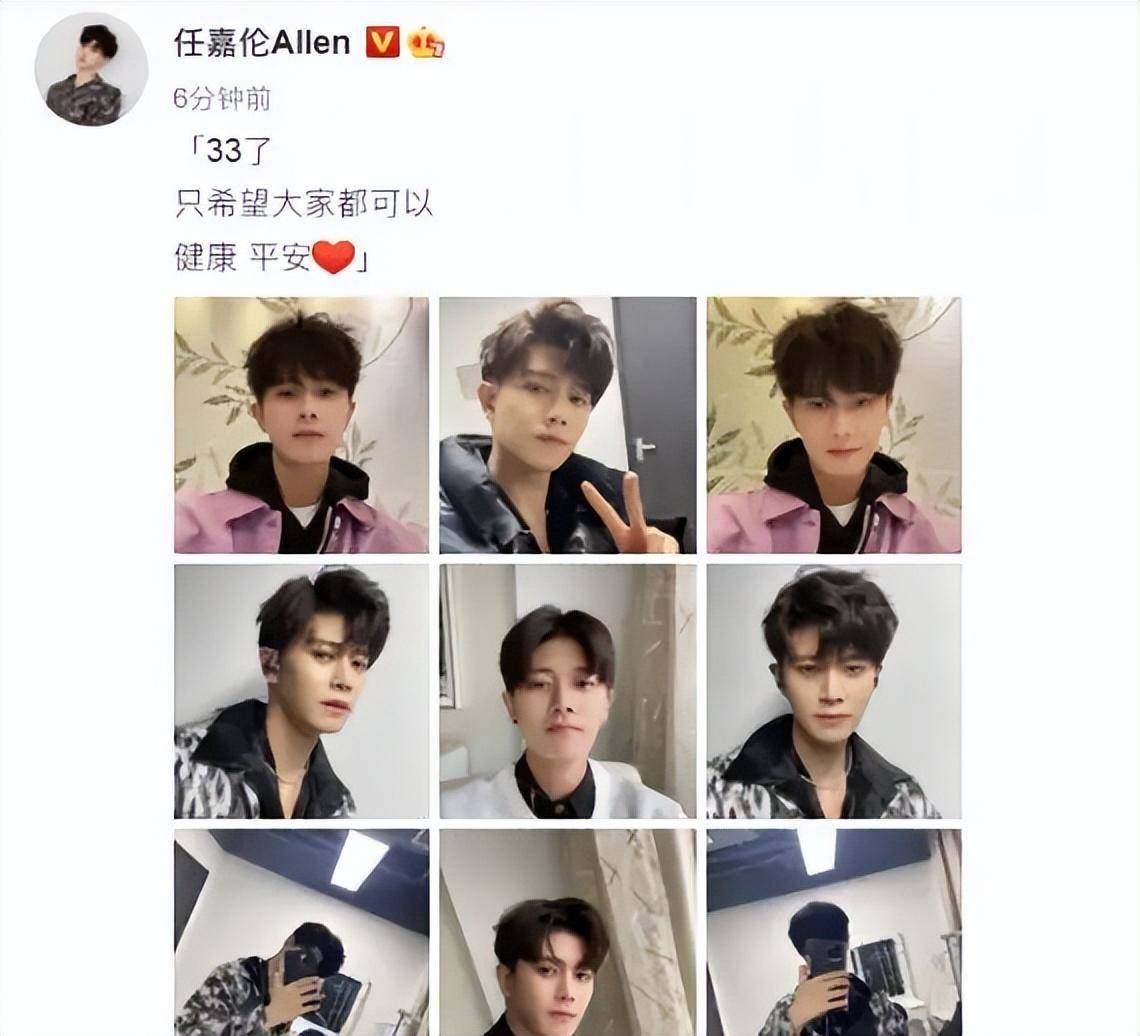Viewport: 1140px width, 1036px height.
Task: Tap the username 任嘉伦Allen
Action: (x=262, y=42)
